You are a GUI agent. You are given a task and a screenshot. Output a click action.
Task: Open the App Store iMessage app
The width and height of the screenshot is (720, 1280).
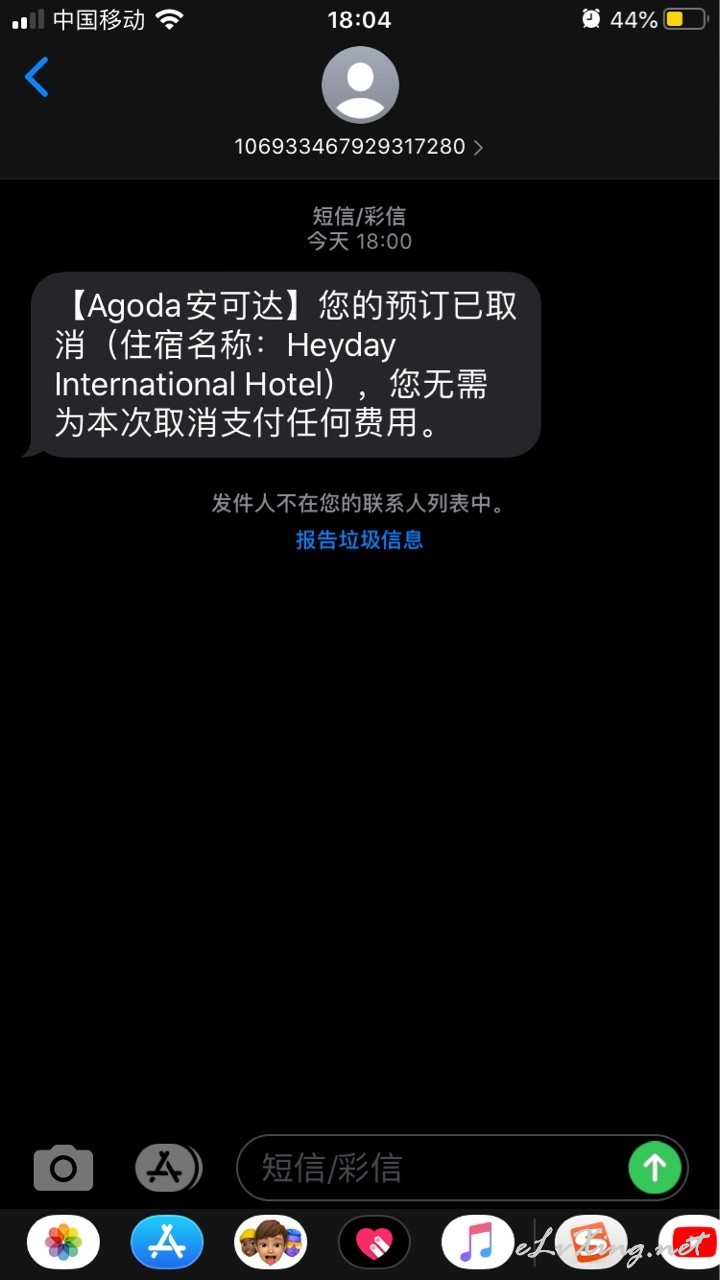[167, 1243]
